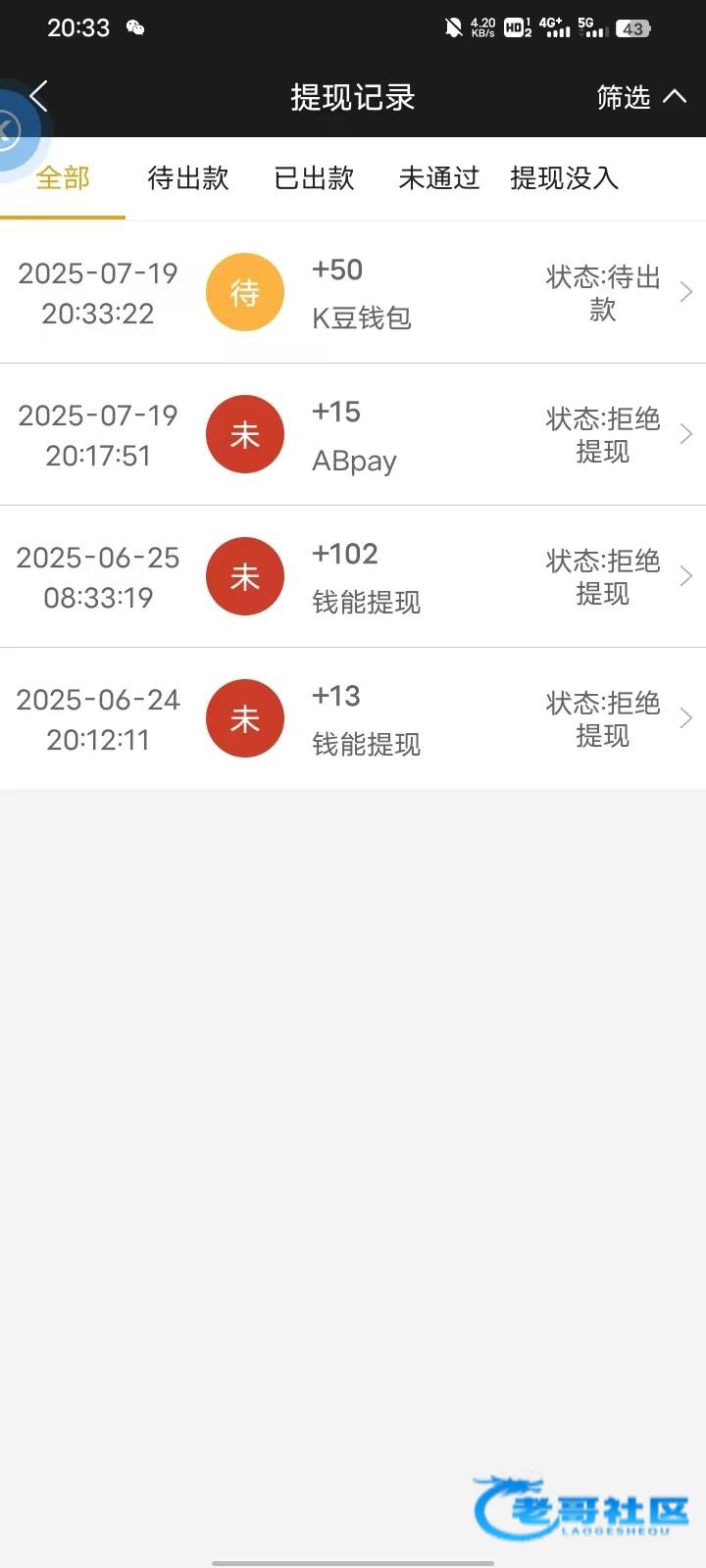The width and height of the screenshot is (706, 1568).
Task: Tap the floating blue bubble at left edge
Action: [14, 130]
